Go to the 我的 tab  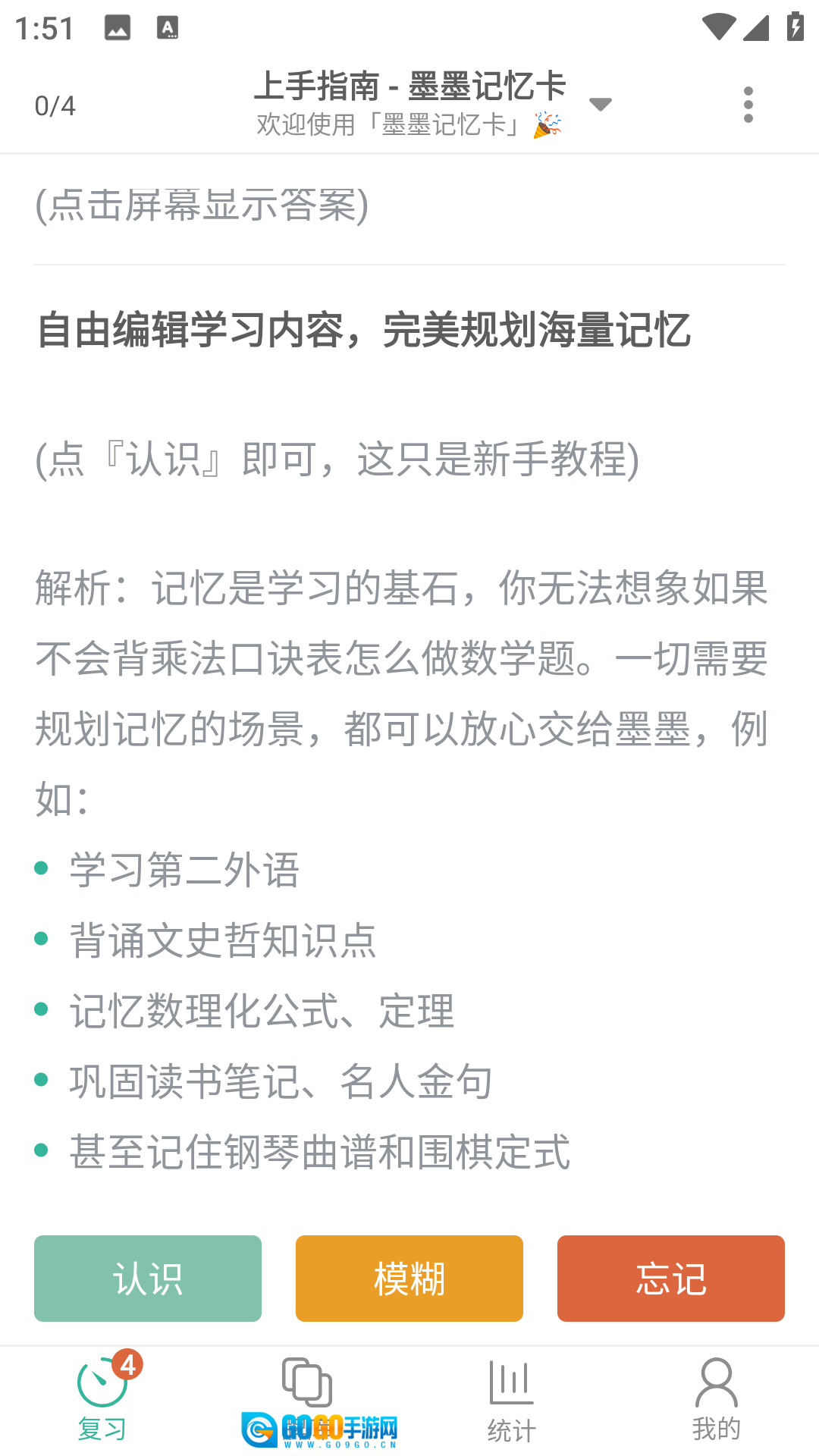coord(716,1400)
